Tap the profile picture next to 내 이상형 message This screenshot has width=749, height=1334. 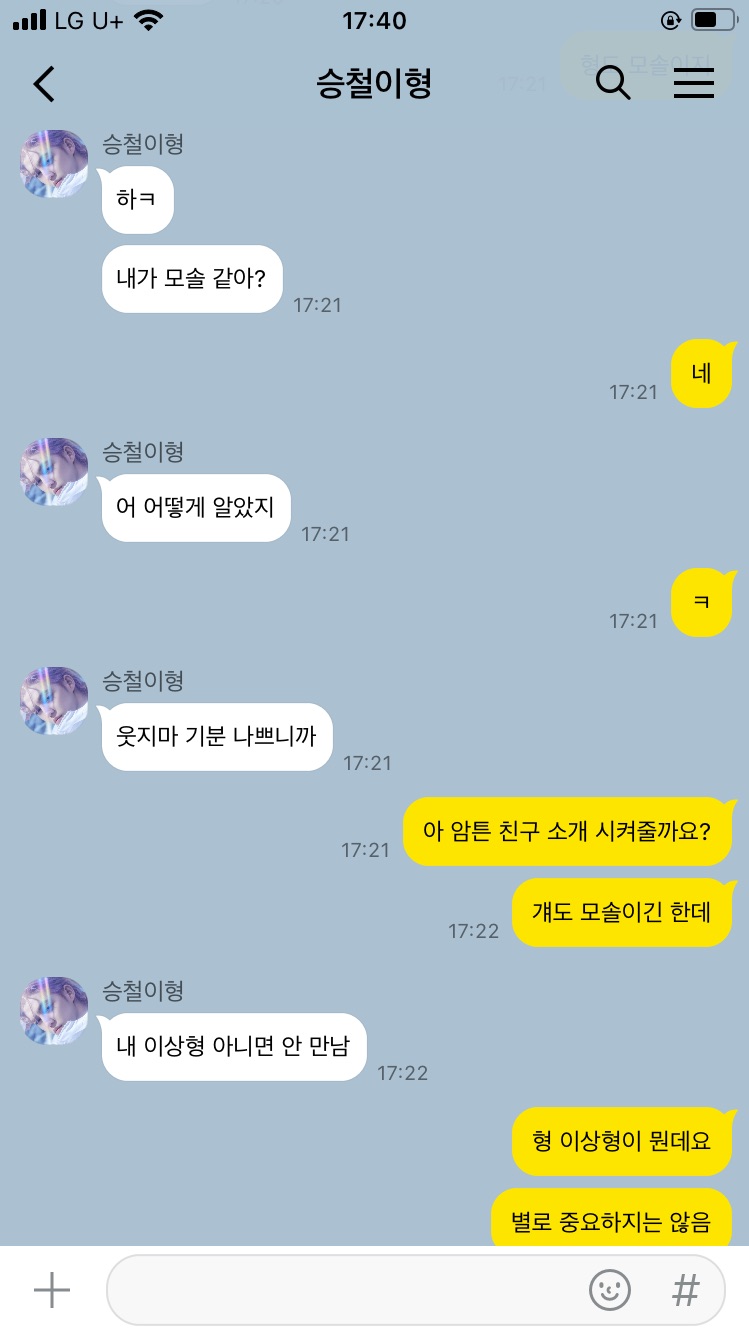(53, 1010)
